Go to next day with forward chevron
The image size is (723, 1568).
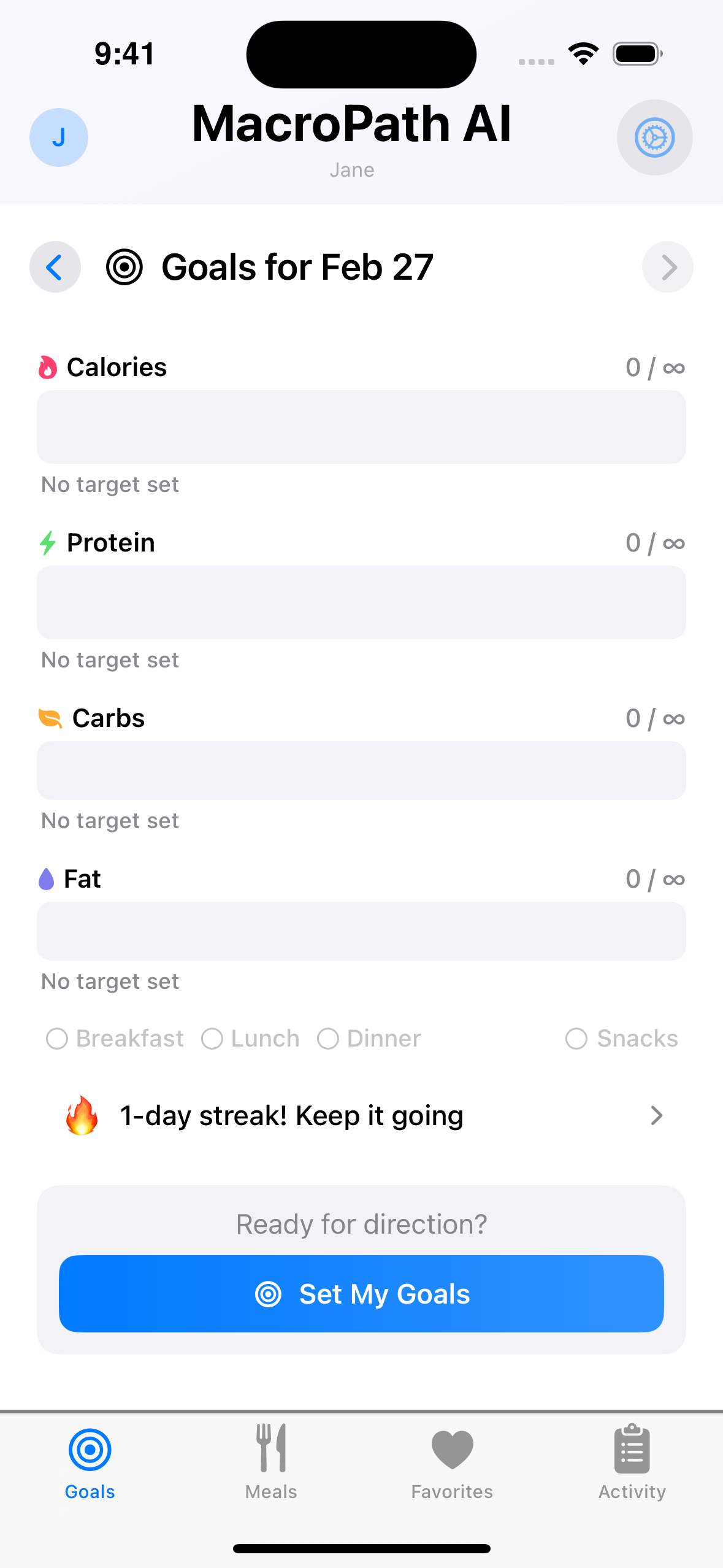pos(667,267)
